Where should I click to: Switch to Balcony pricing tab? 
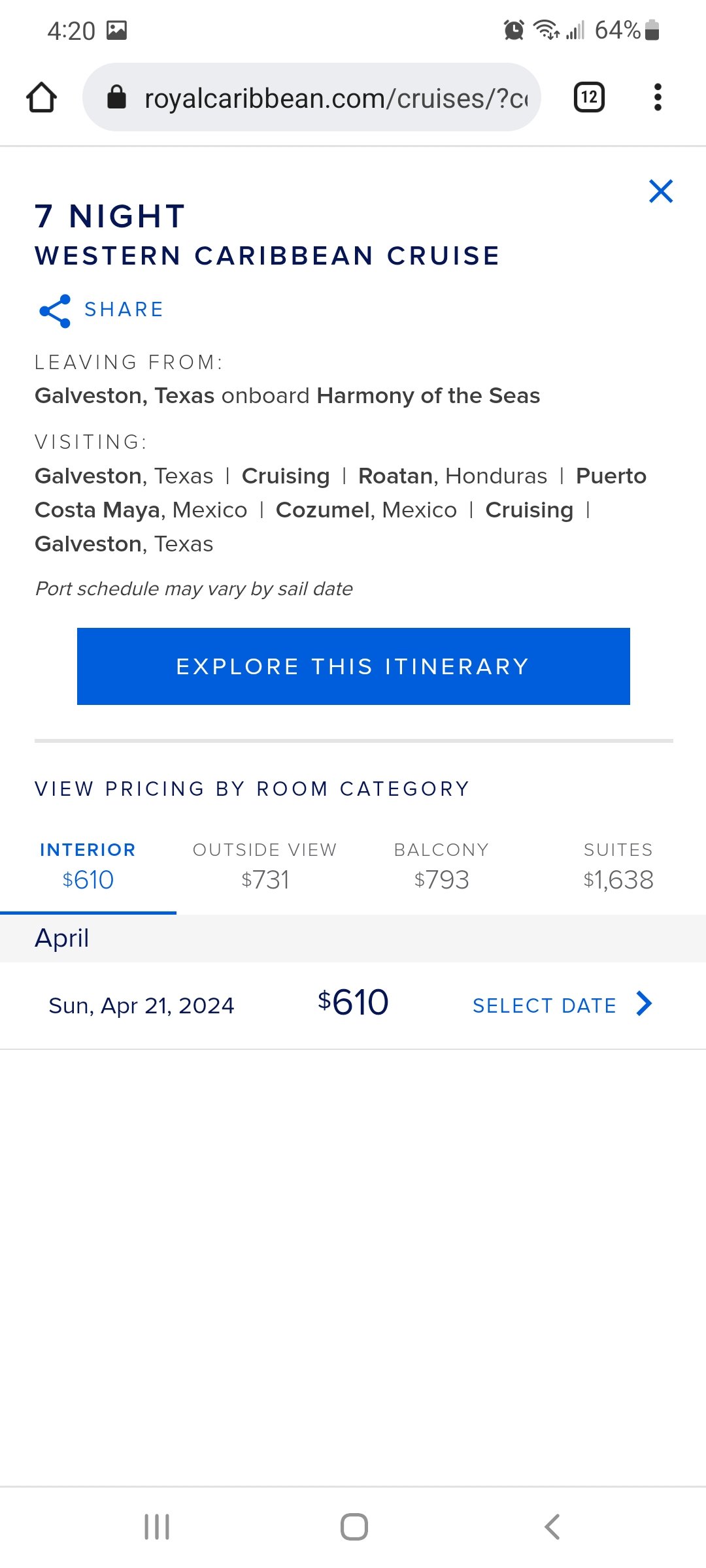pos(441,866)
